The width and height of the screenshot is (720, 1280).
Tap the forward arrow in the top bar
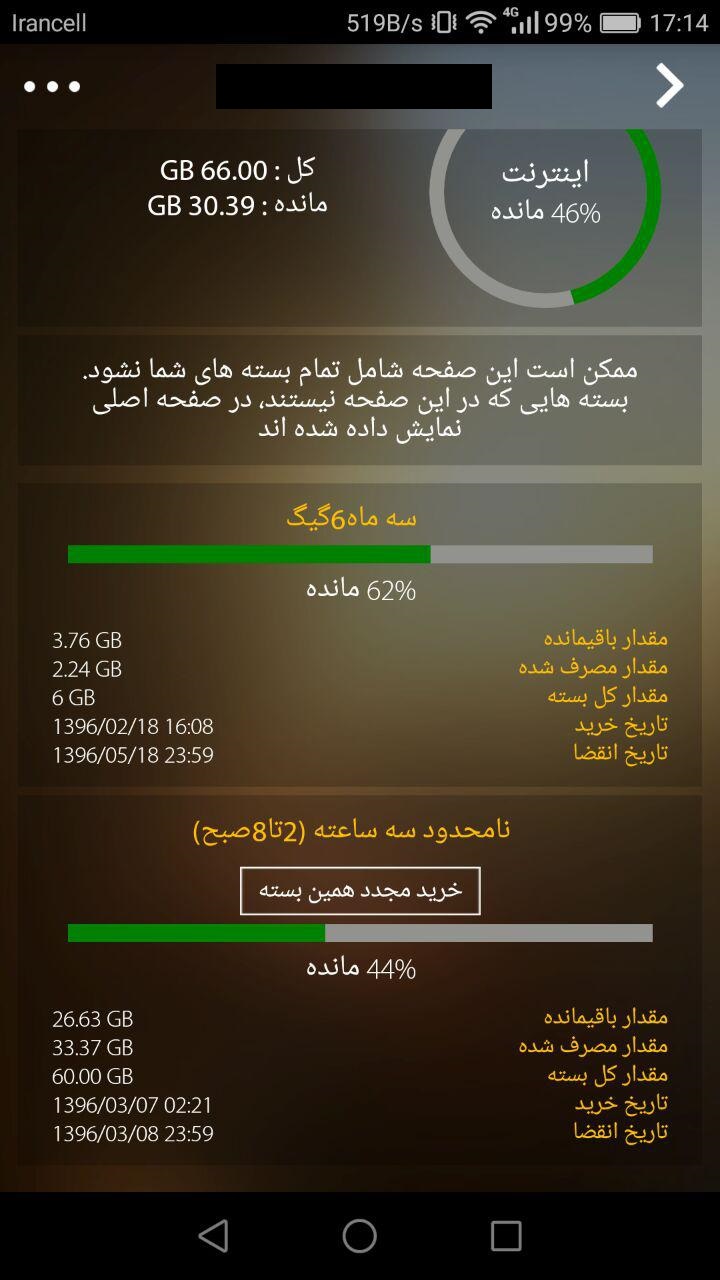pos(669,86)
